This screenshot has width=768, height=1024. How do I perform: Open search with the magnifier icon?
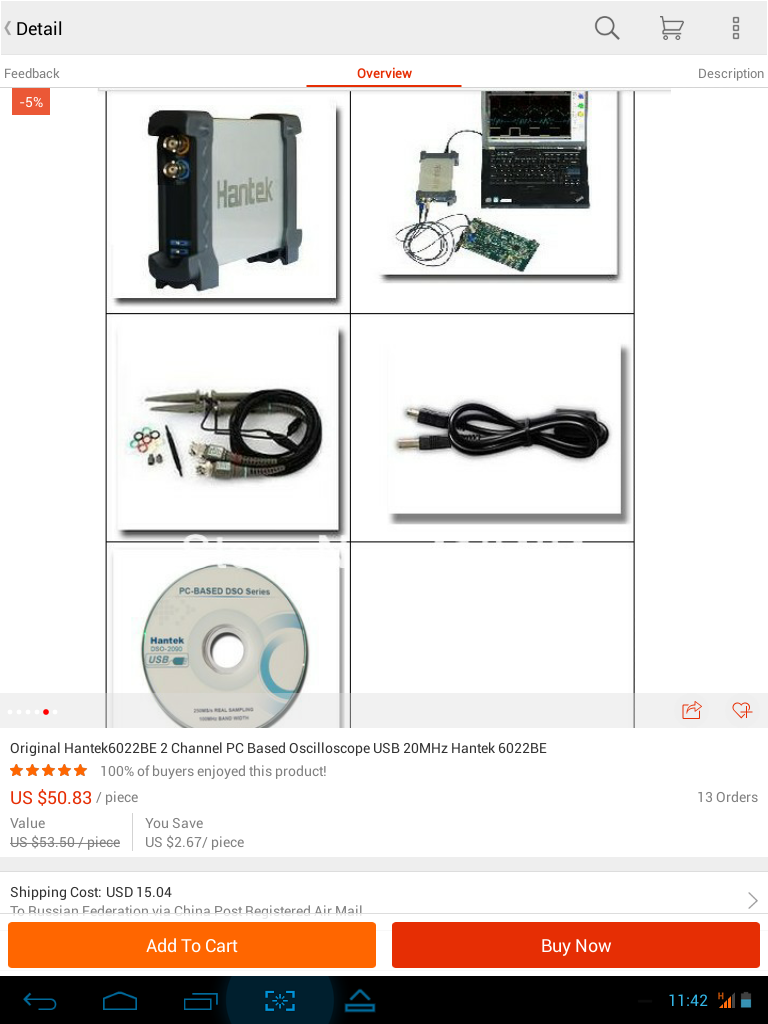(607, 28)
